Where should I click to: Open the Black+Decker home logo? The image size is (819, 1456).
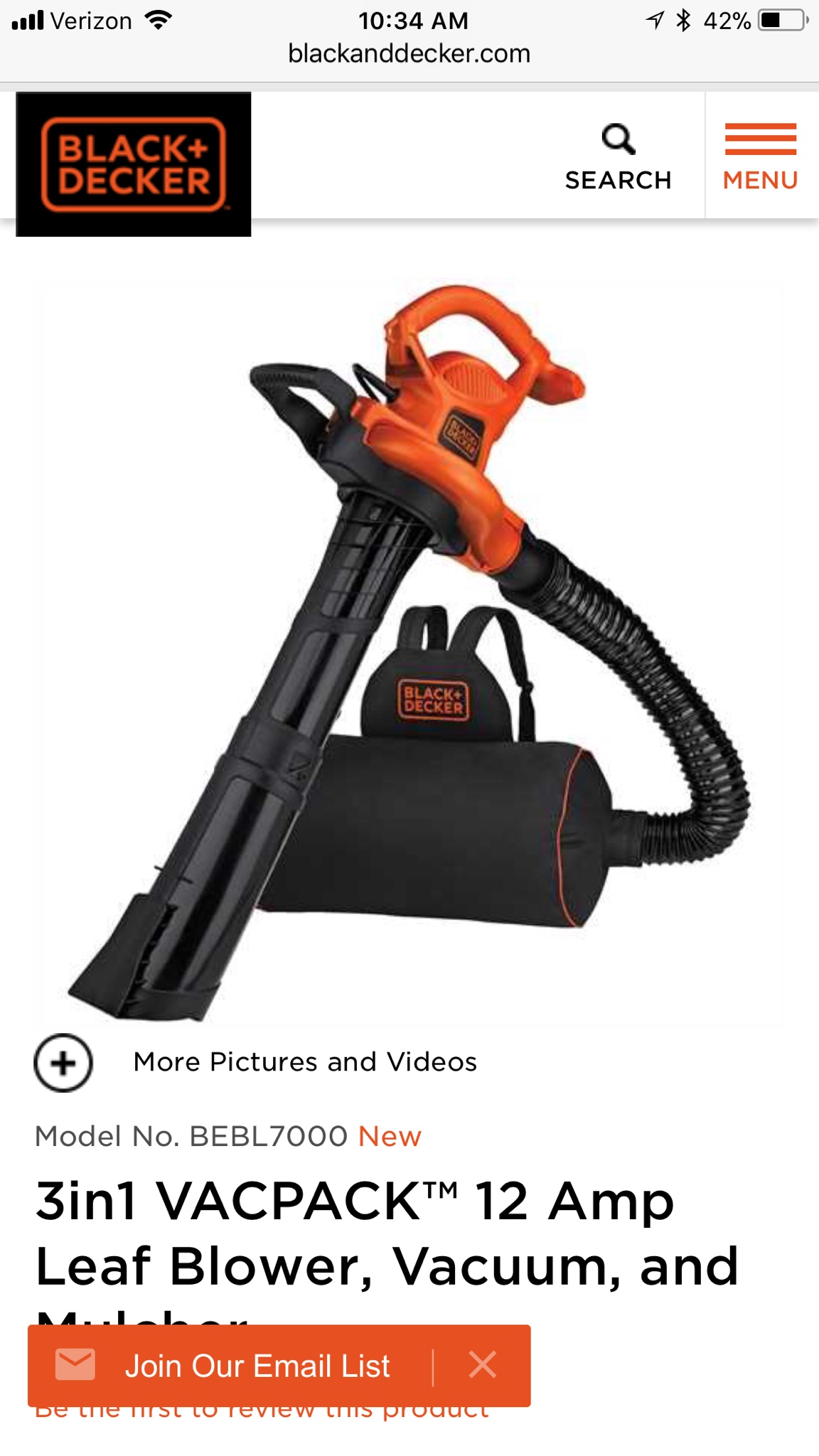click(134, 164)
